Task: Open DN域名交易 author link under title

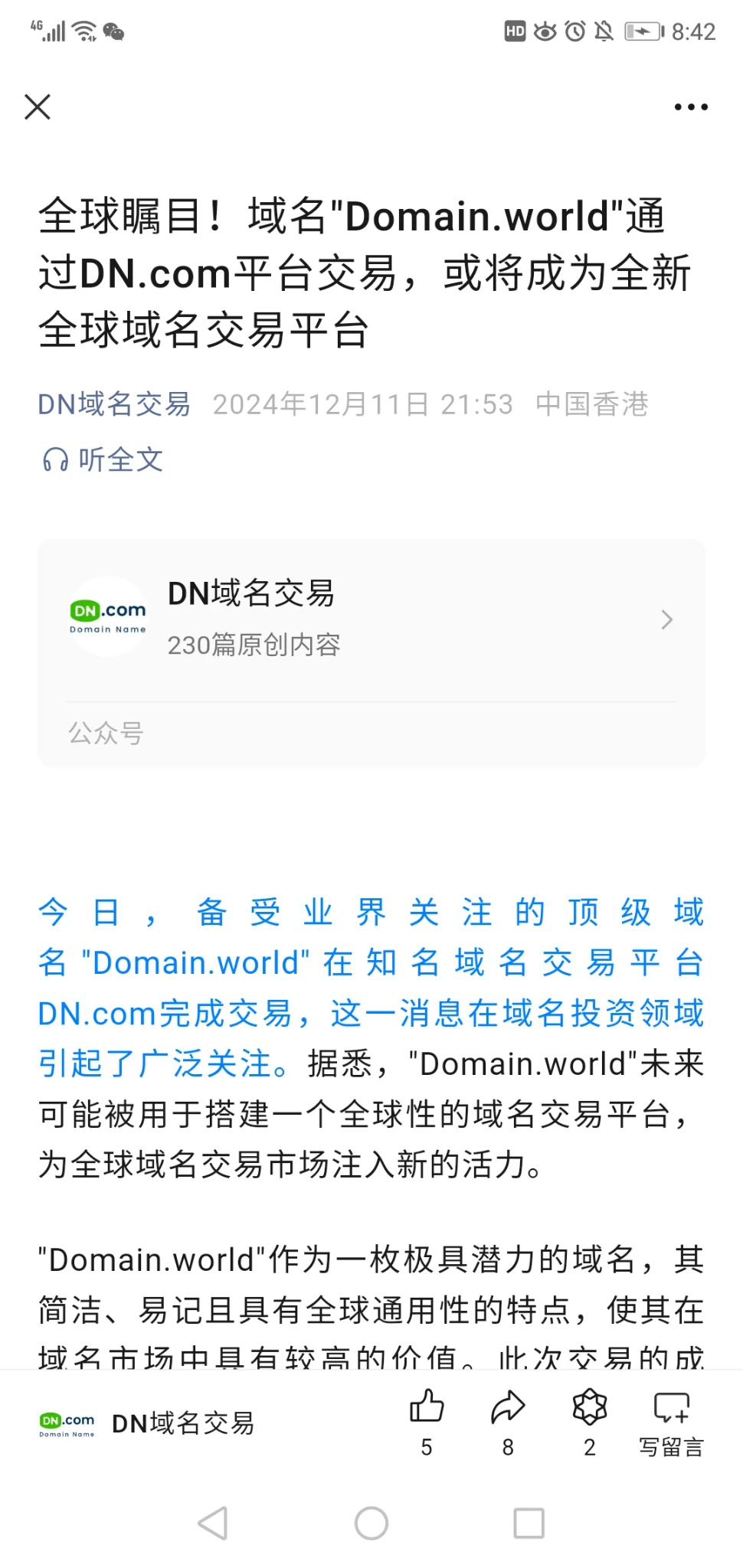Action: [x=114, y=403]
